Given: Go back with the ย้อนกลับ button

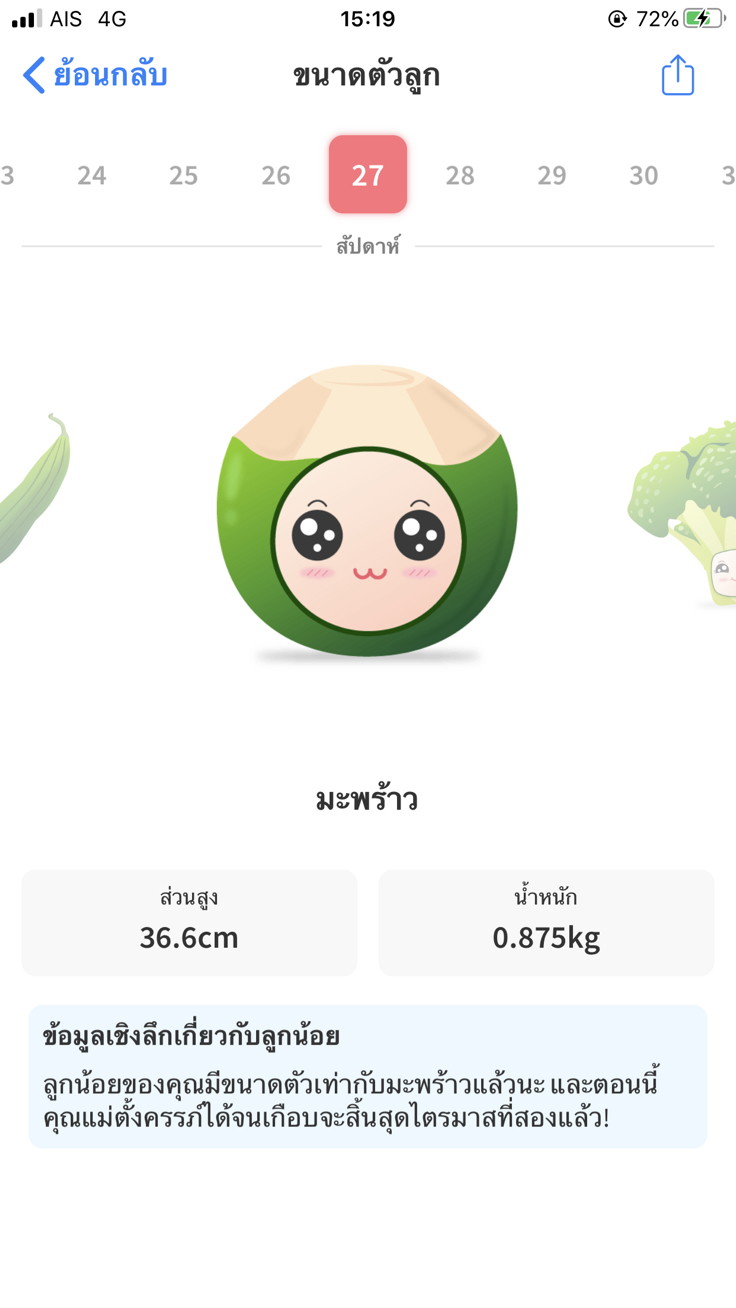Looking at the screenshot, I should click(95, 76).
